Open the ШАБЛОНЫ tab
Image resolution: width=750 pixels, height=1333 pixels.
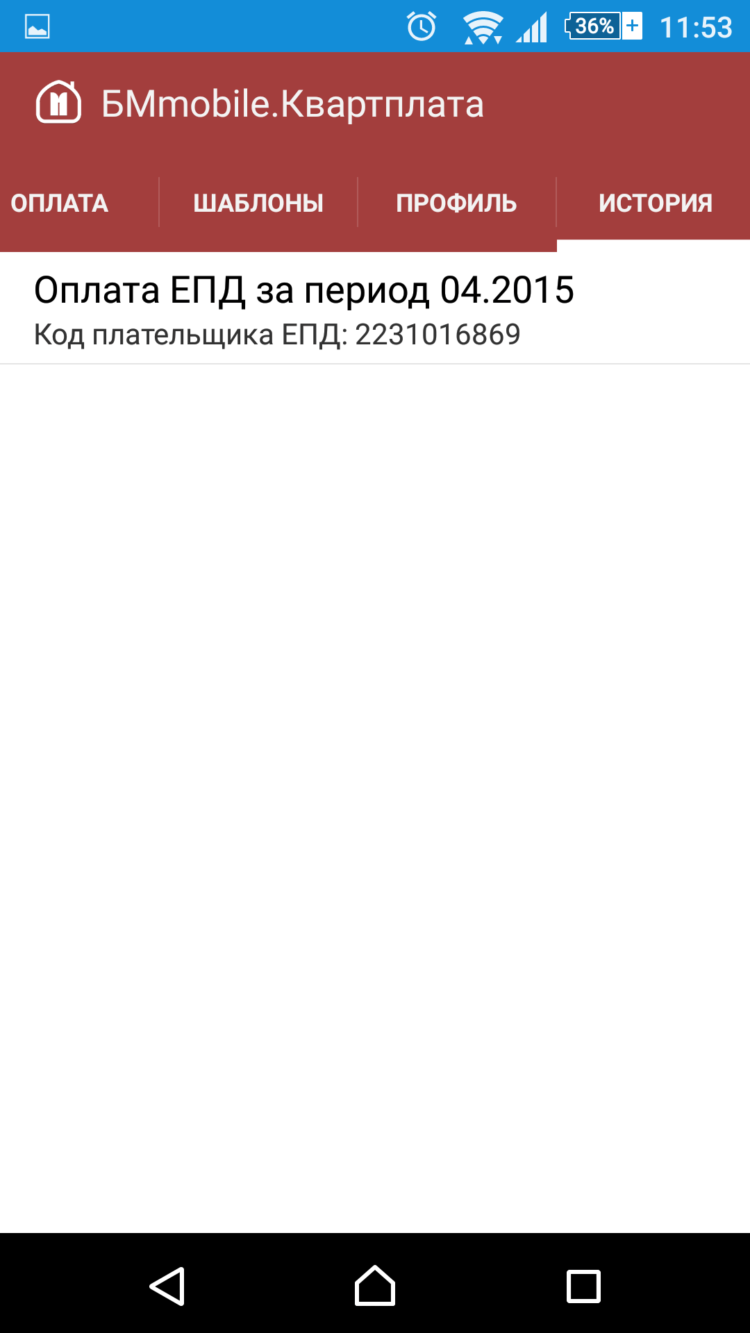pyautogui.click(x=258, y=203)
